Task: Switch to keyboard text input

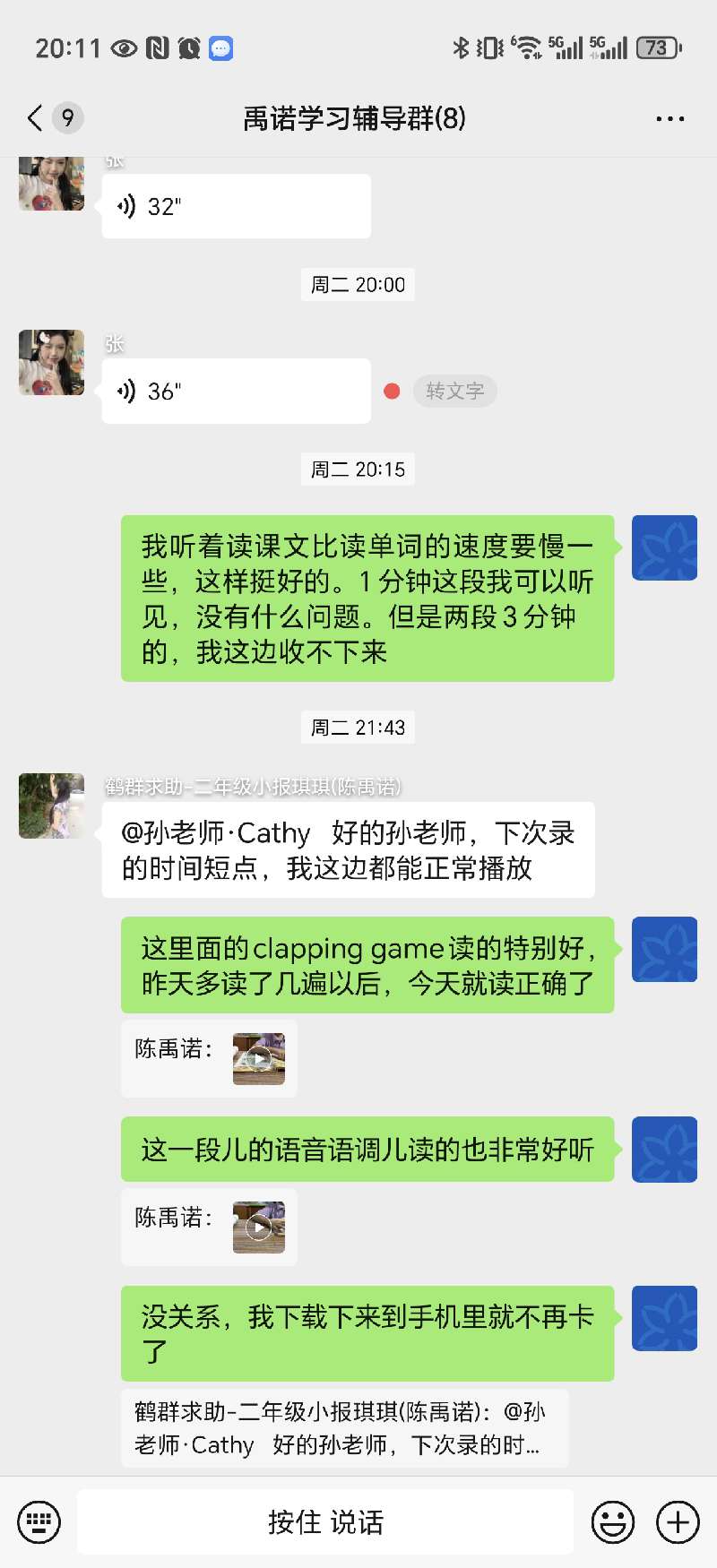Action: tap(39, 1521)
